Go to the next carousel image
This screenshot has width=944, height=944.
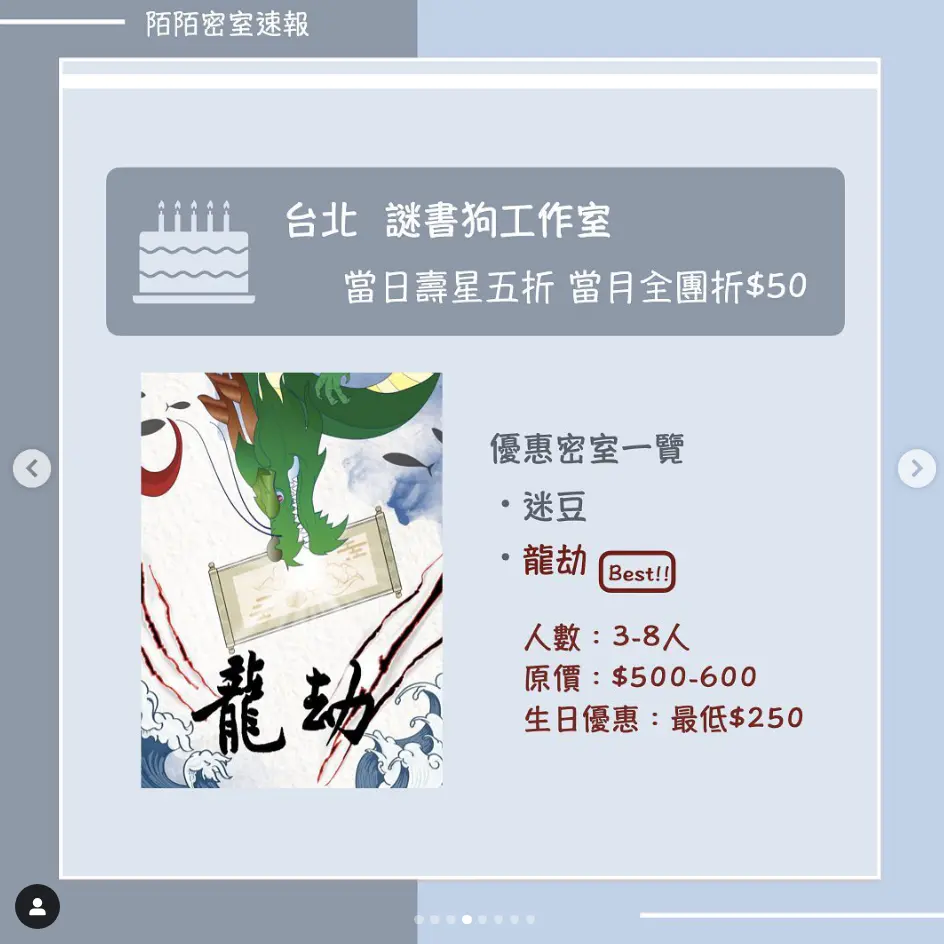(916, 468)
